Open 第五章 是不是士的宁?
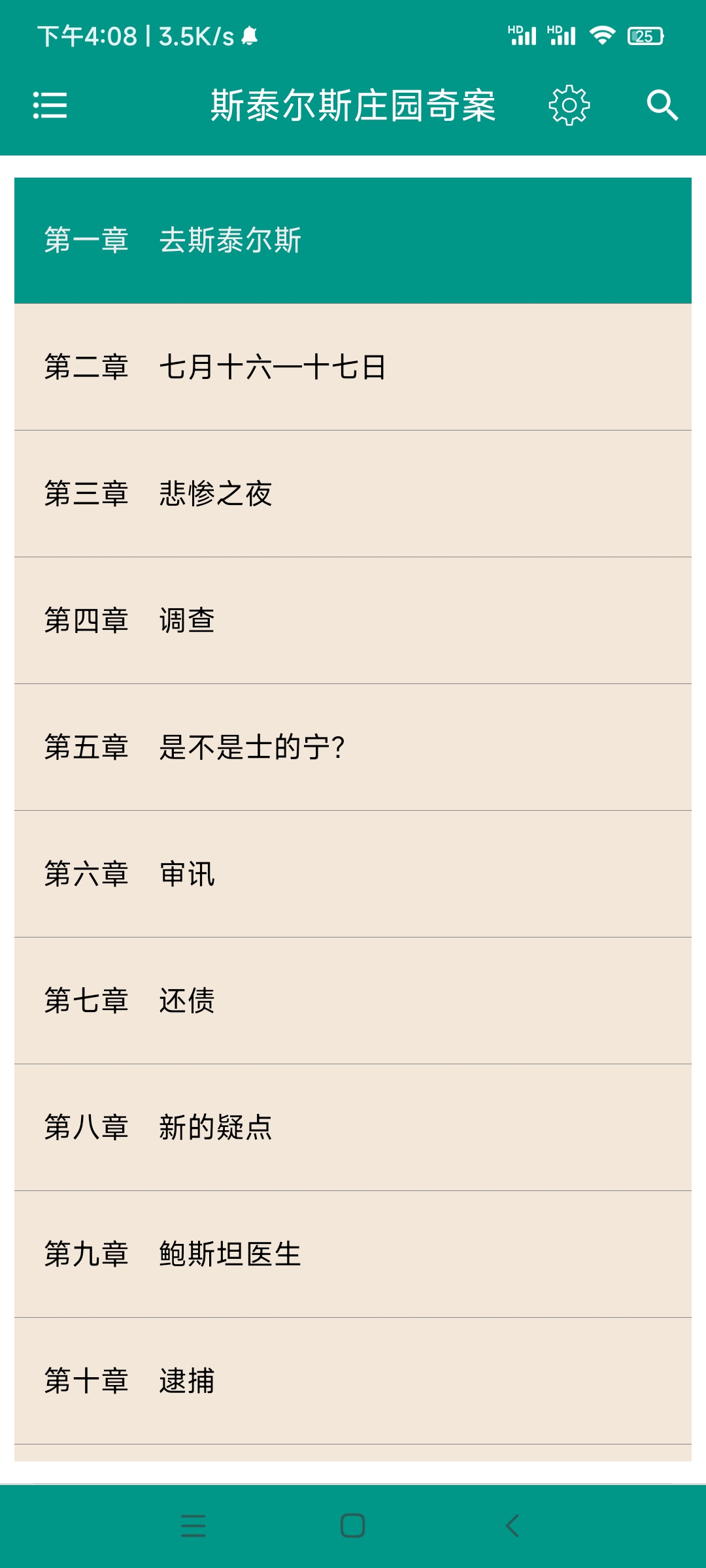Image resolution: width=706 pixels, height=1568 pixels. point(353,747)
